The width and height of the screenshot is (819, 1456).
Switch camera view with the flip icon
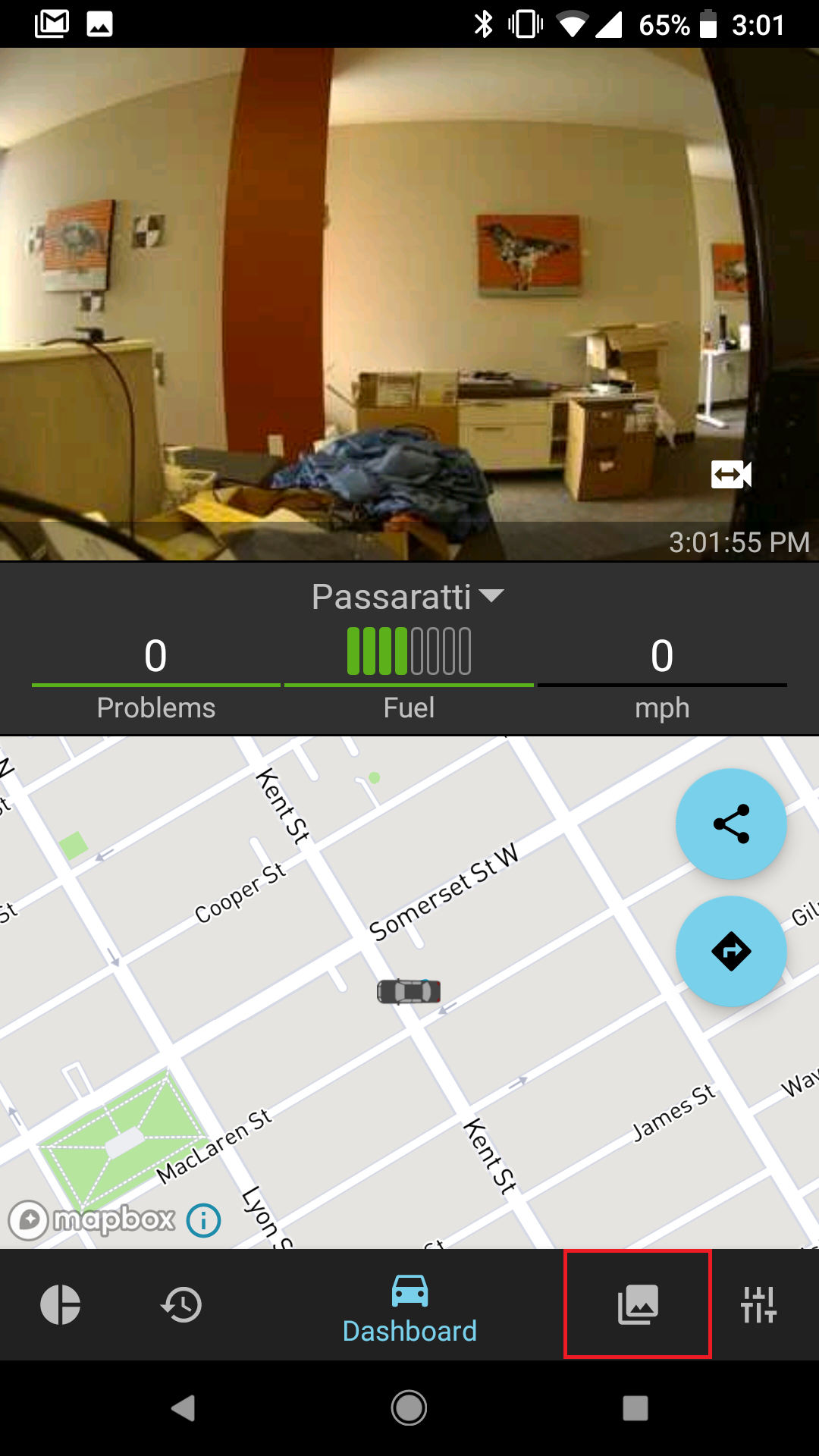coord(731,475)
